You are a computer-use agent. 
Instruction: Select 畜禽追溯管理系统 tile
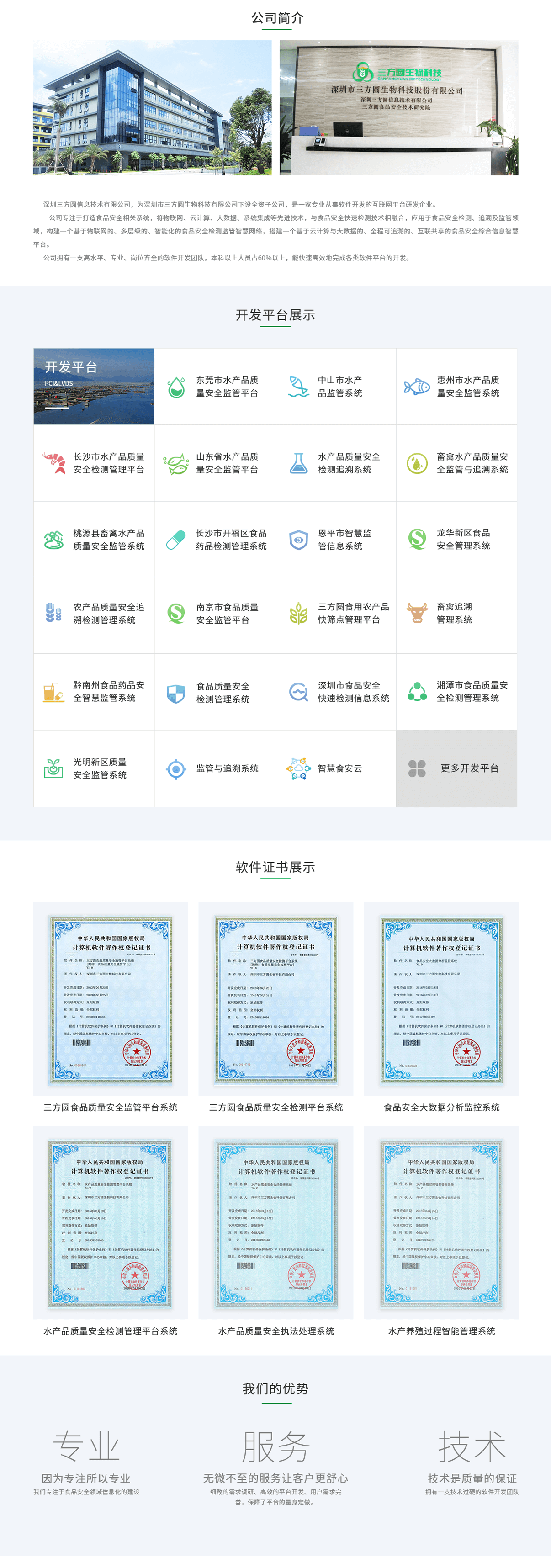456,614
